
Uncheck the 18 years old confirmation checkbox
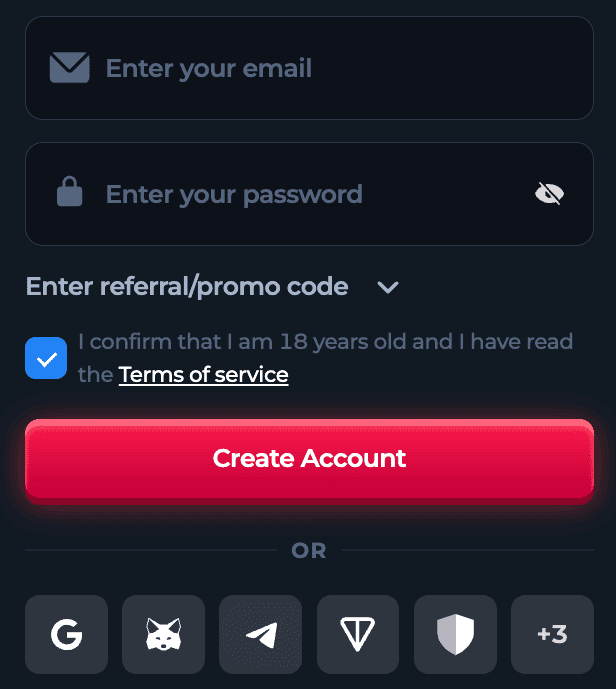46,358
